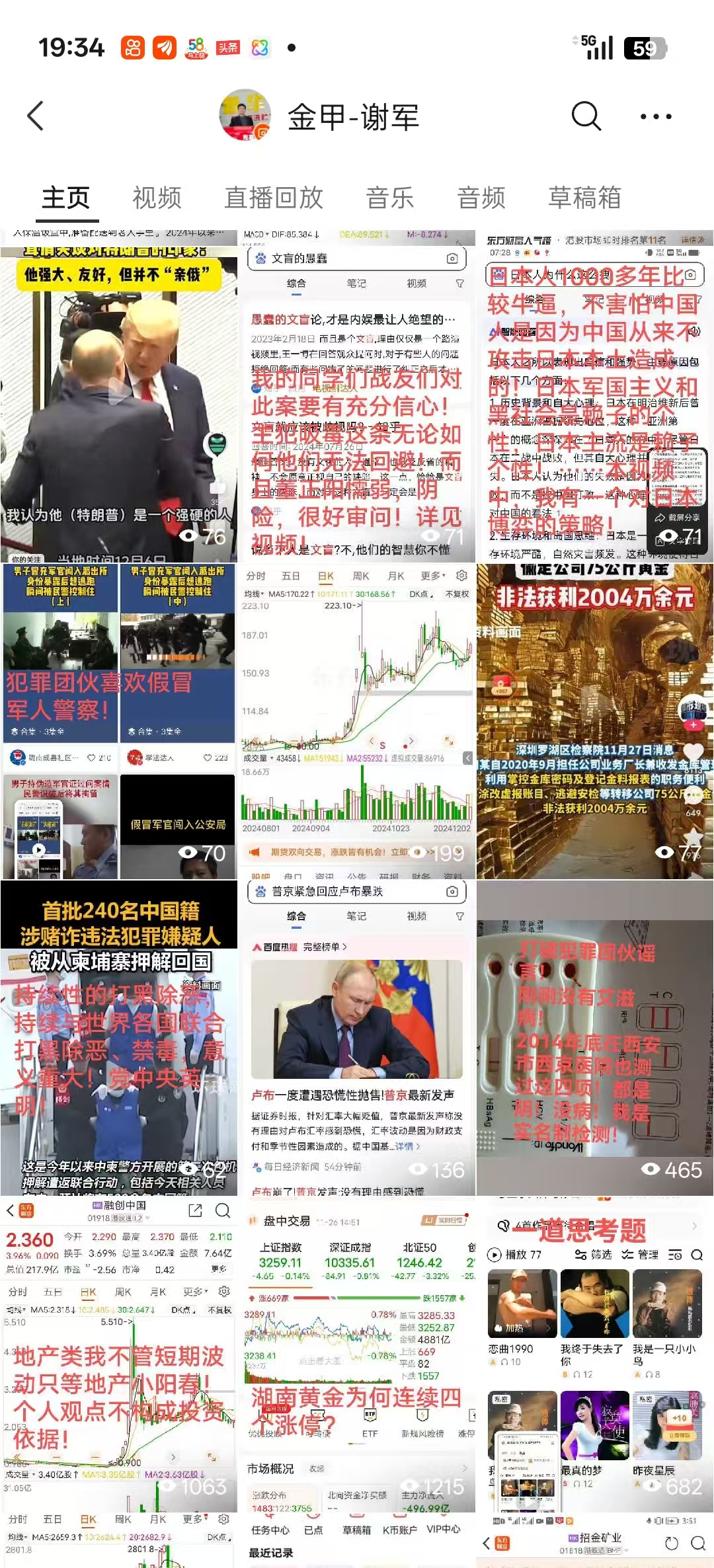This screenshot has height=1568, width=714.
Task: Switch to the 视频 tab
Action: pos(157,198)
